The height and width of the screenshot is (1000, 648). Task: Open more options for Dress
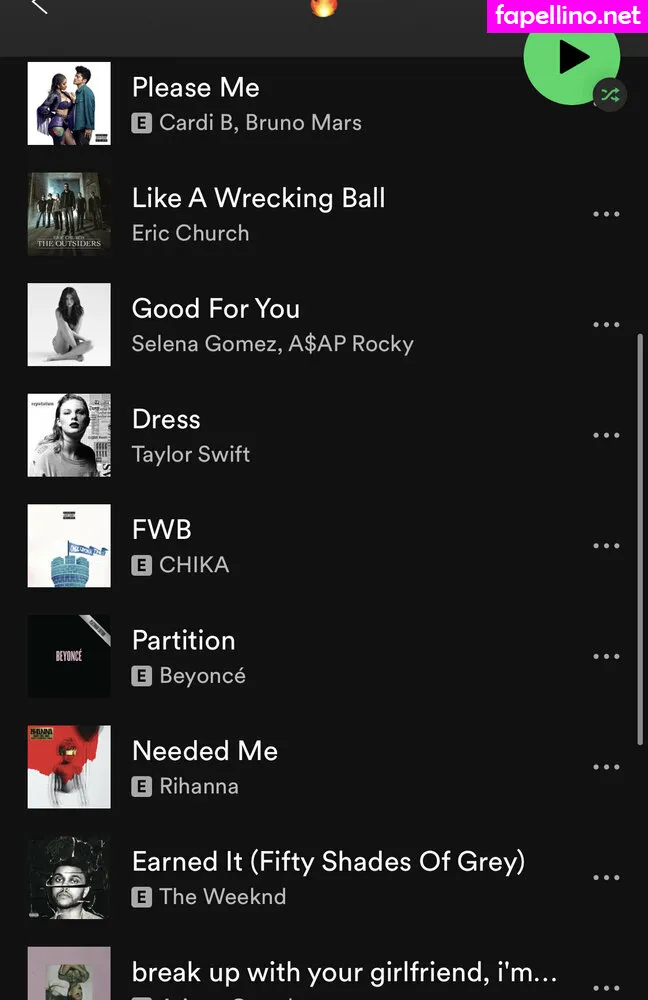[606, 436]
